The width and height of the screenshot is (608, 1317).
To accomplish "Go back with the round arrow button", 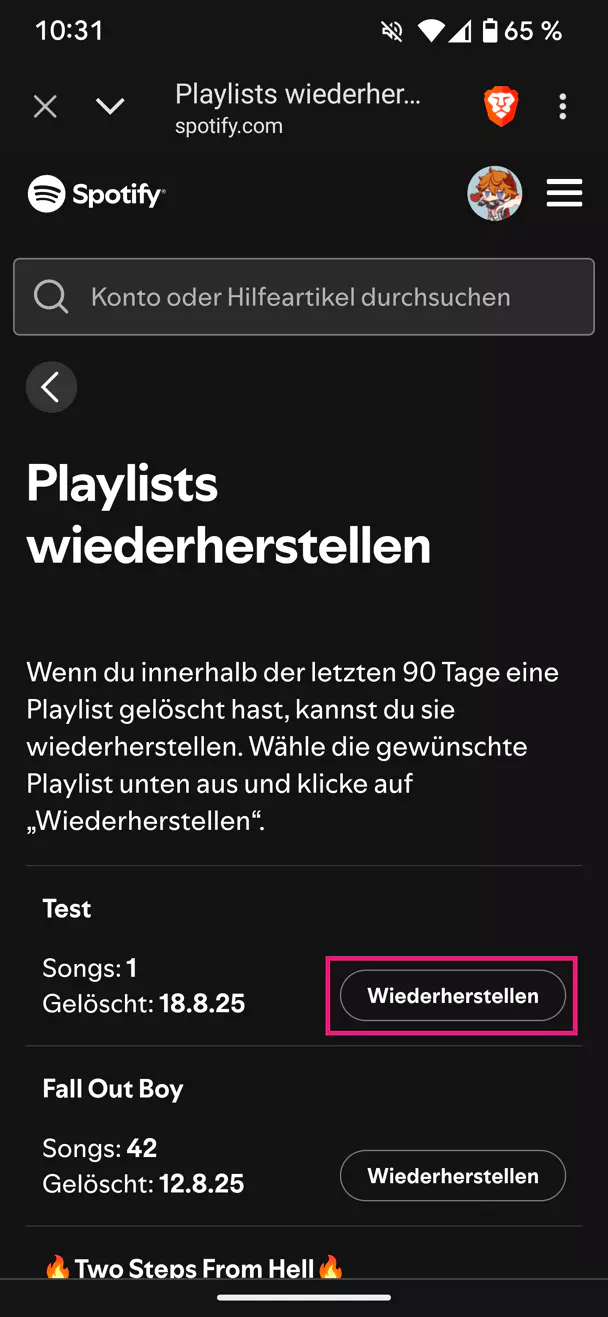I will coord(51,387).
